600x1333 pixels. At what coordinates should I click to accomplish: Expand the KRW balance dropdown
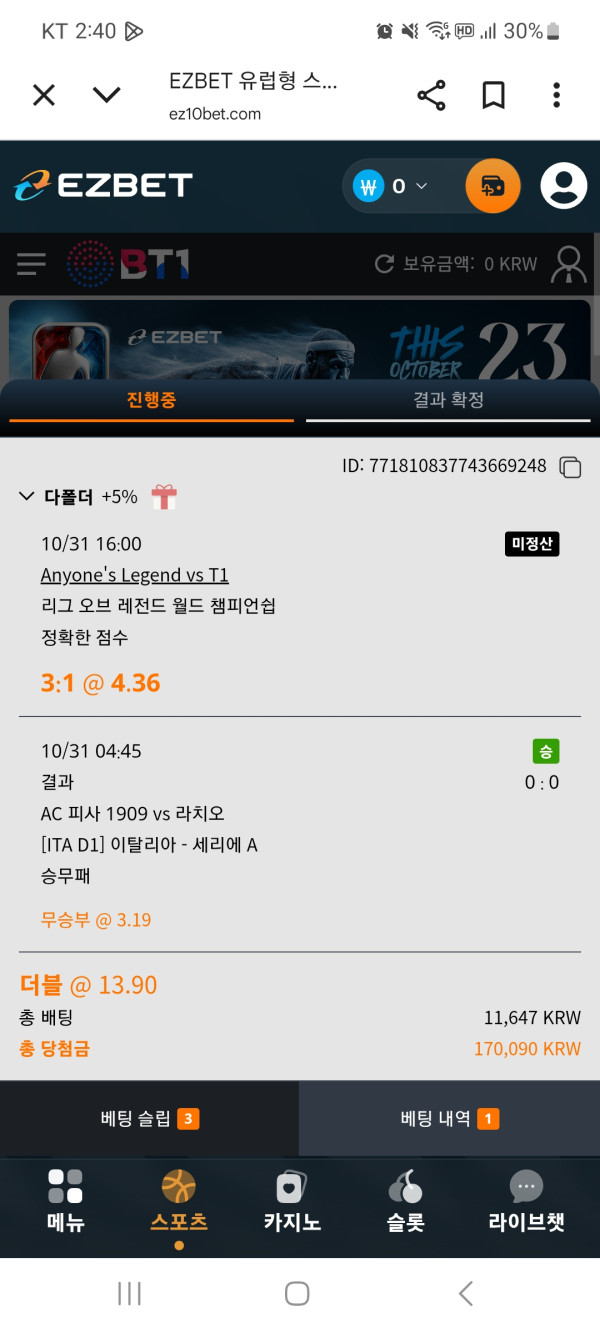point(421,186)
